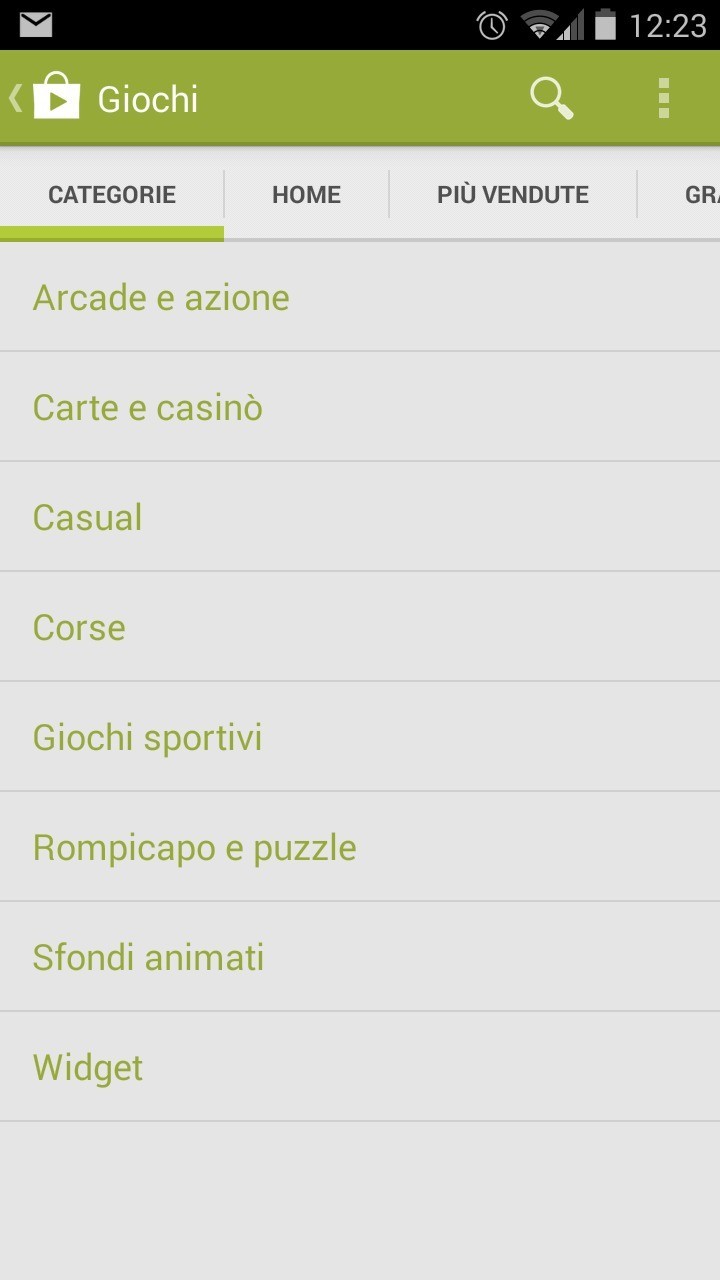Open the overflow menu
Screen dimensions: 720x1280
pyautogui.click(x=663, y=99)
